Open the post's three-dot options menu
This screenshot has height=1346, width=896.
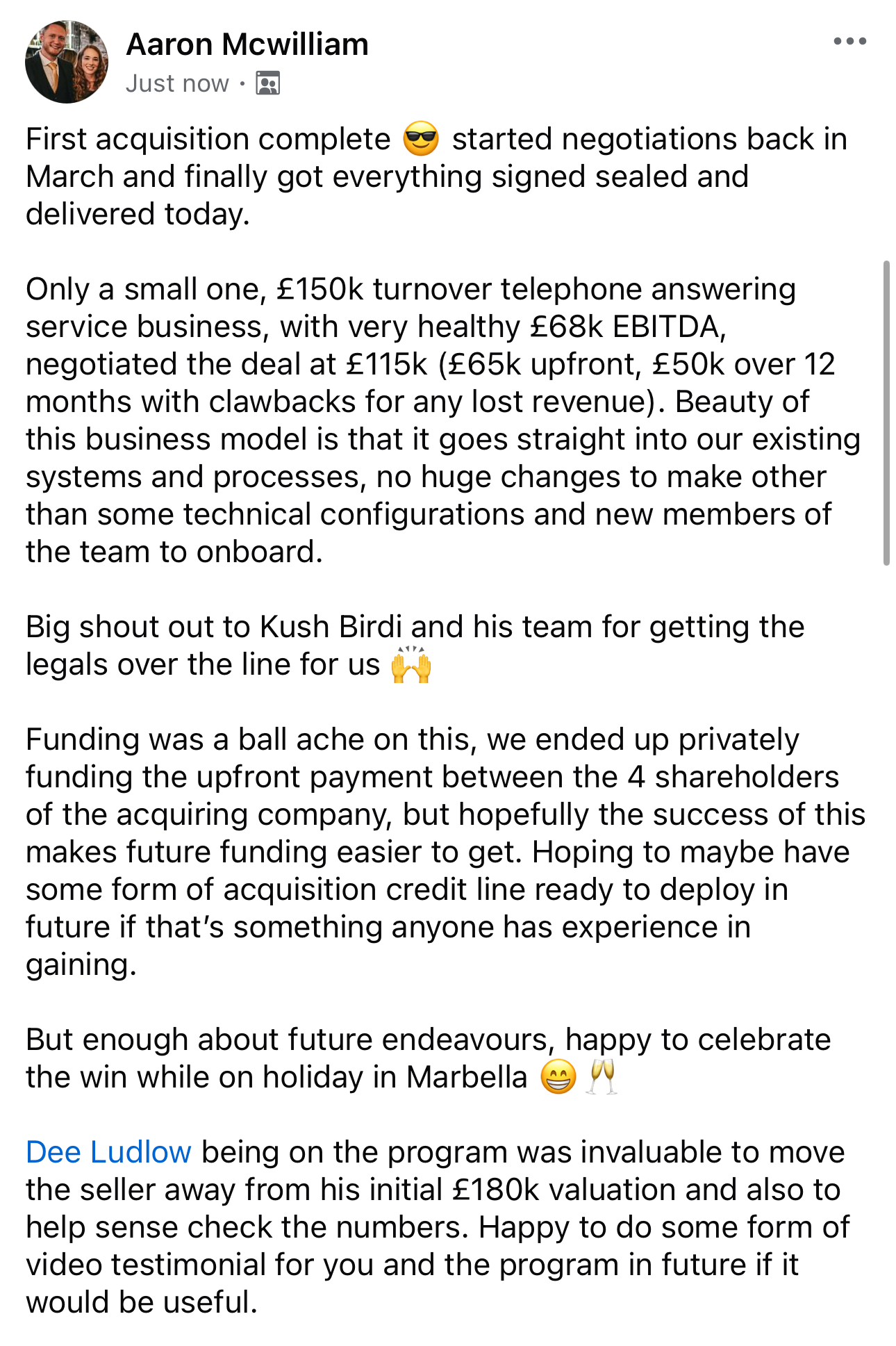(x=849, y=42)
